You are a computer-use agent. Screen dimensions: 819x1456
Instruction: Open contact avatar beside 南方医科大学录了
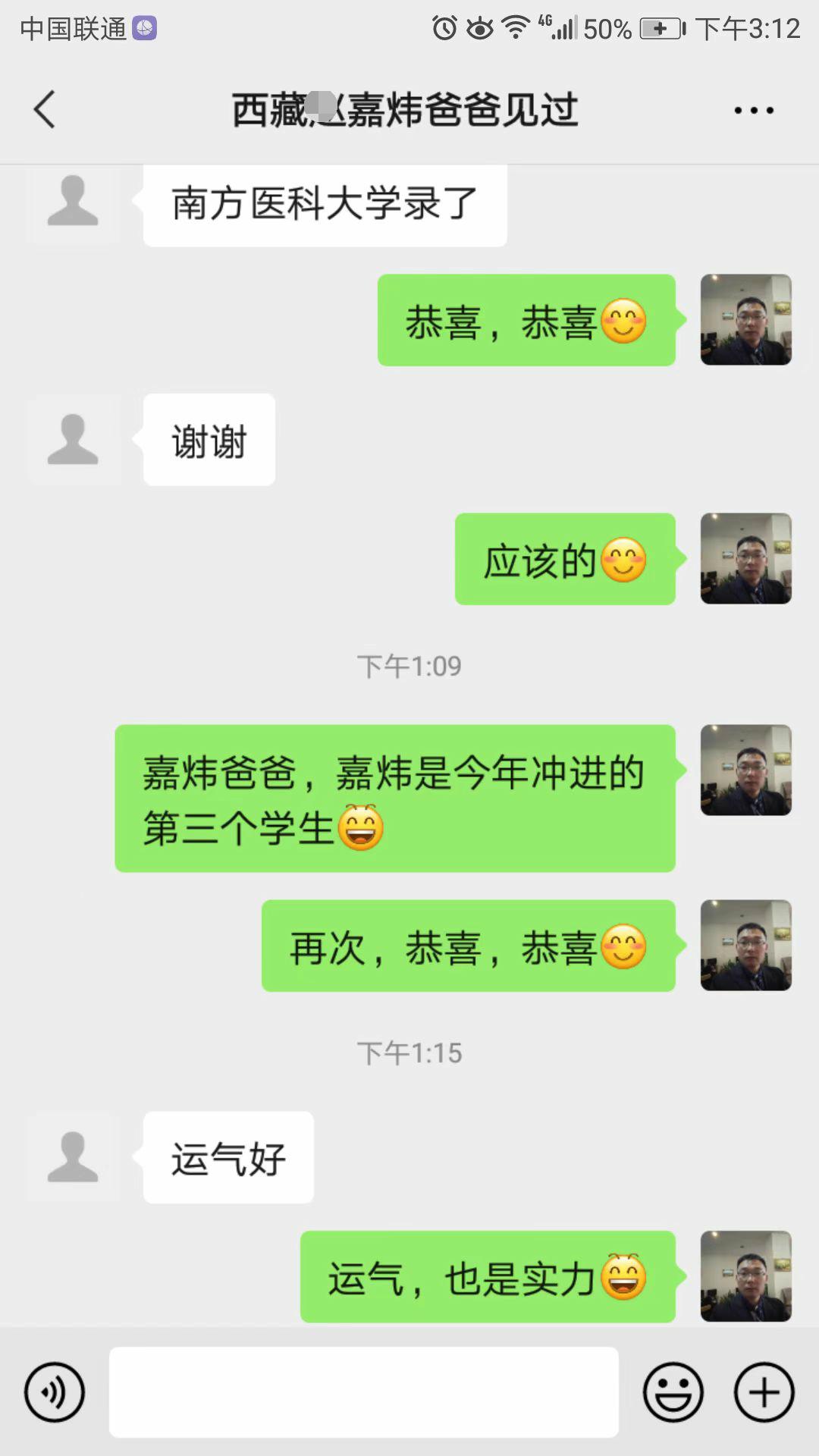coord(73,202)
